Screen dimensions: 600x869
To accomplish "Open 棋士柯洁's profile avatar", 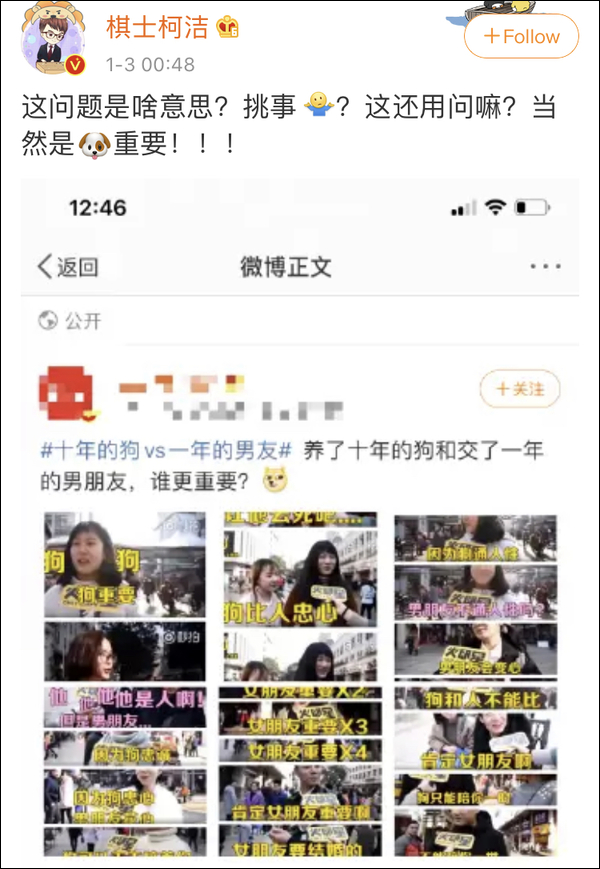I will pyautogui.click(x=52, y=39).
